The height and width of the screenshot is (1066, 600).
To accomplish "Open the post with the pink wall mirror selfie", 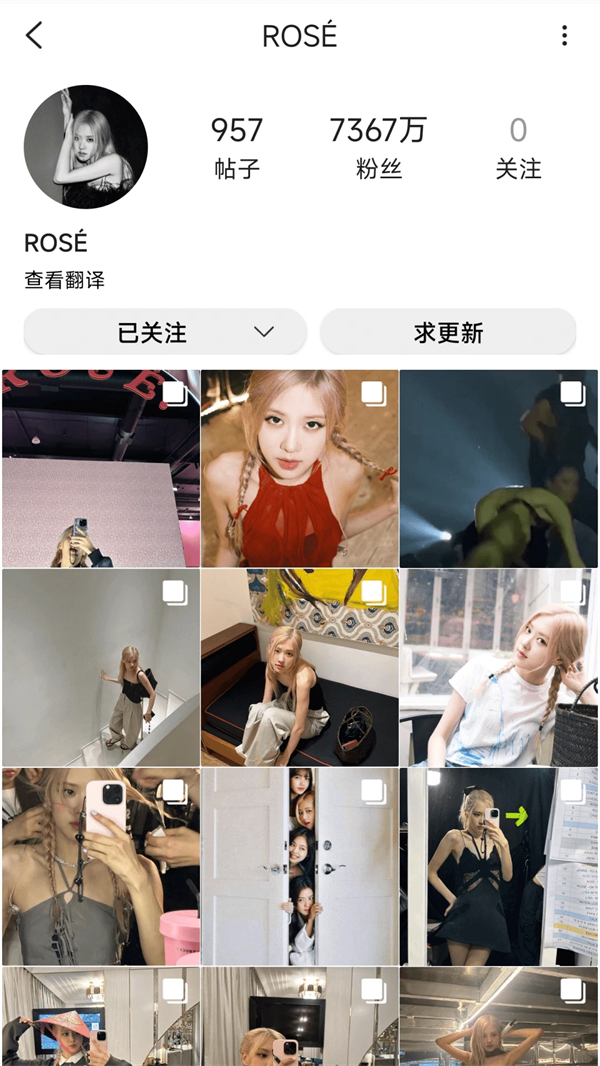I will [x=101, y=469].
